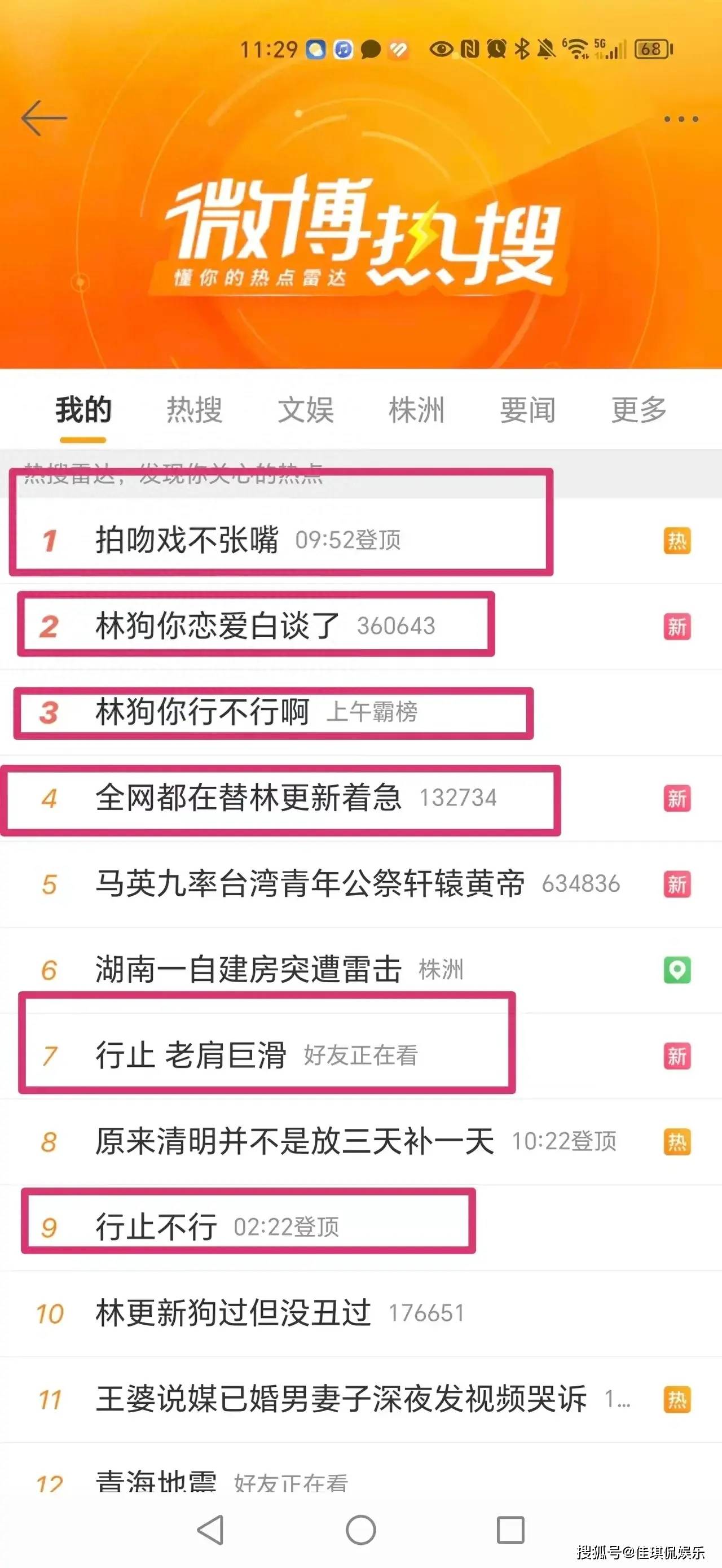Viewport: 722px width, 1568px height.
Task: Tap the system home button
Action: point(360,1530)
